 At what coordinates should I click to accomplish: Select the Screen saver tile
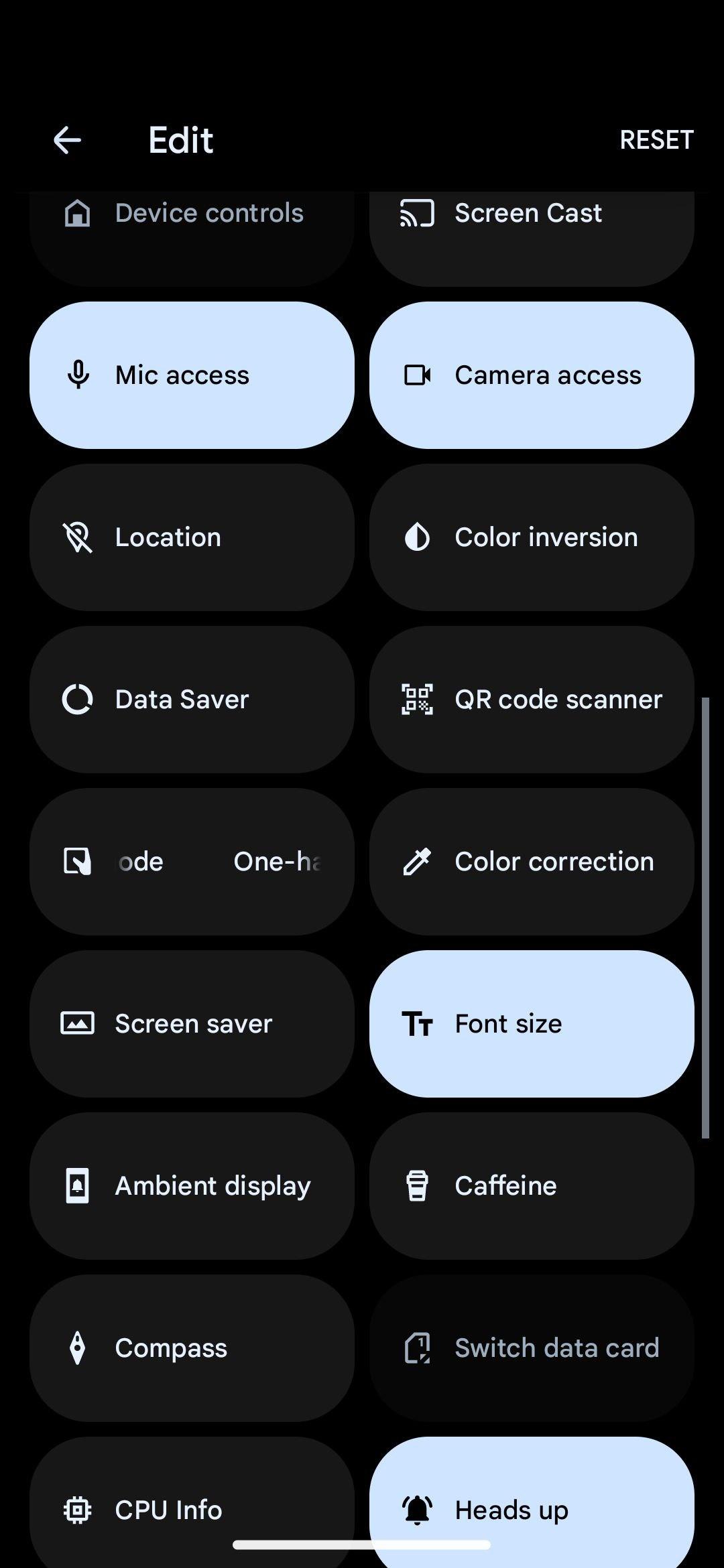click(x=192, y=1024)
